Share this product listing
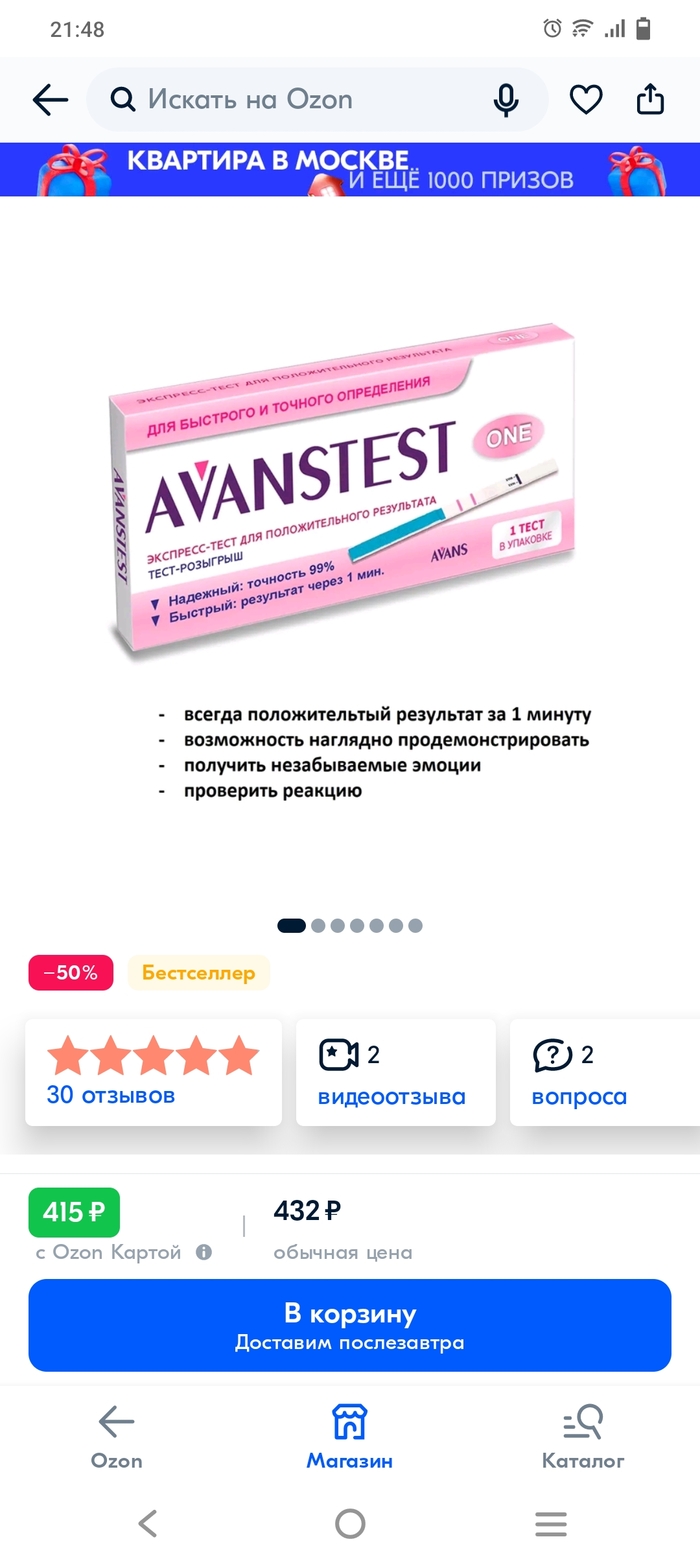This screenshot has width=700, height=1561. (650, 100)
